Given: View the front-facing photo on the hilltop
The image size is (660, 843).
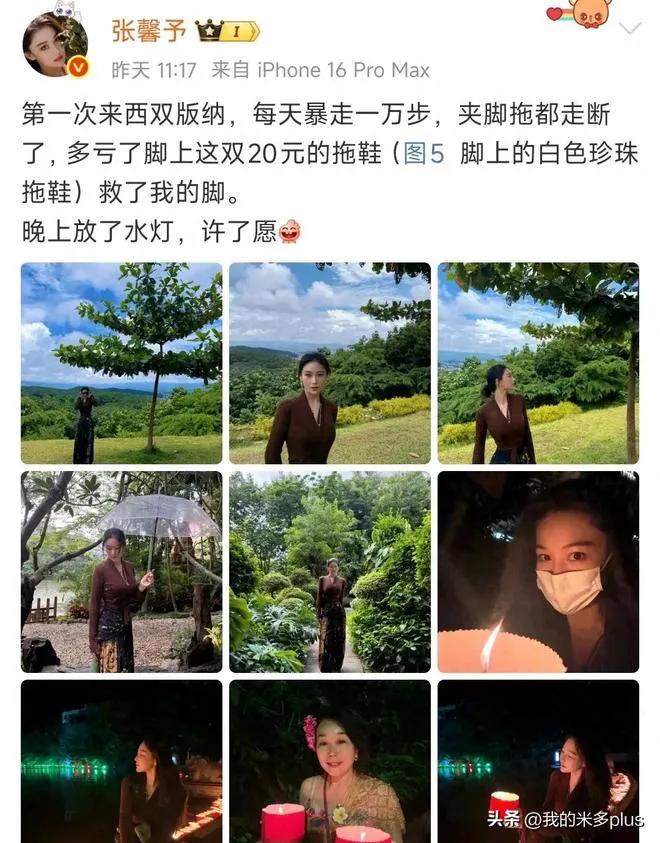Looking at the screenshot, I should click(x=330, y=363).
